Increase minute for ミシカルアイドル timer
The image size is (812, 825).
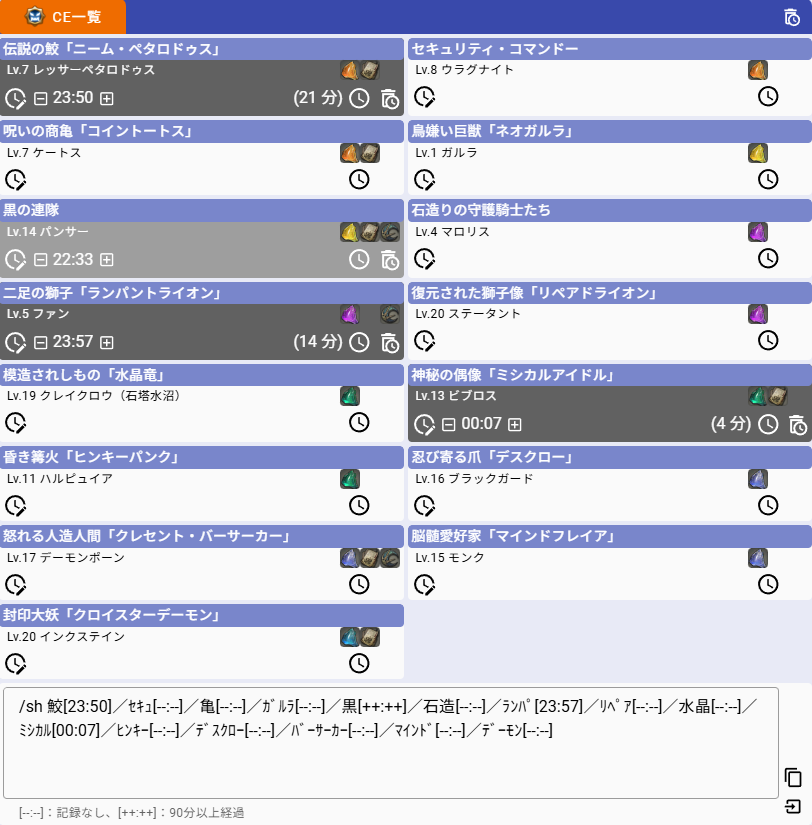coord(515,424)
